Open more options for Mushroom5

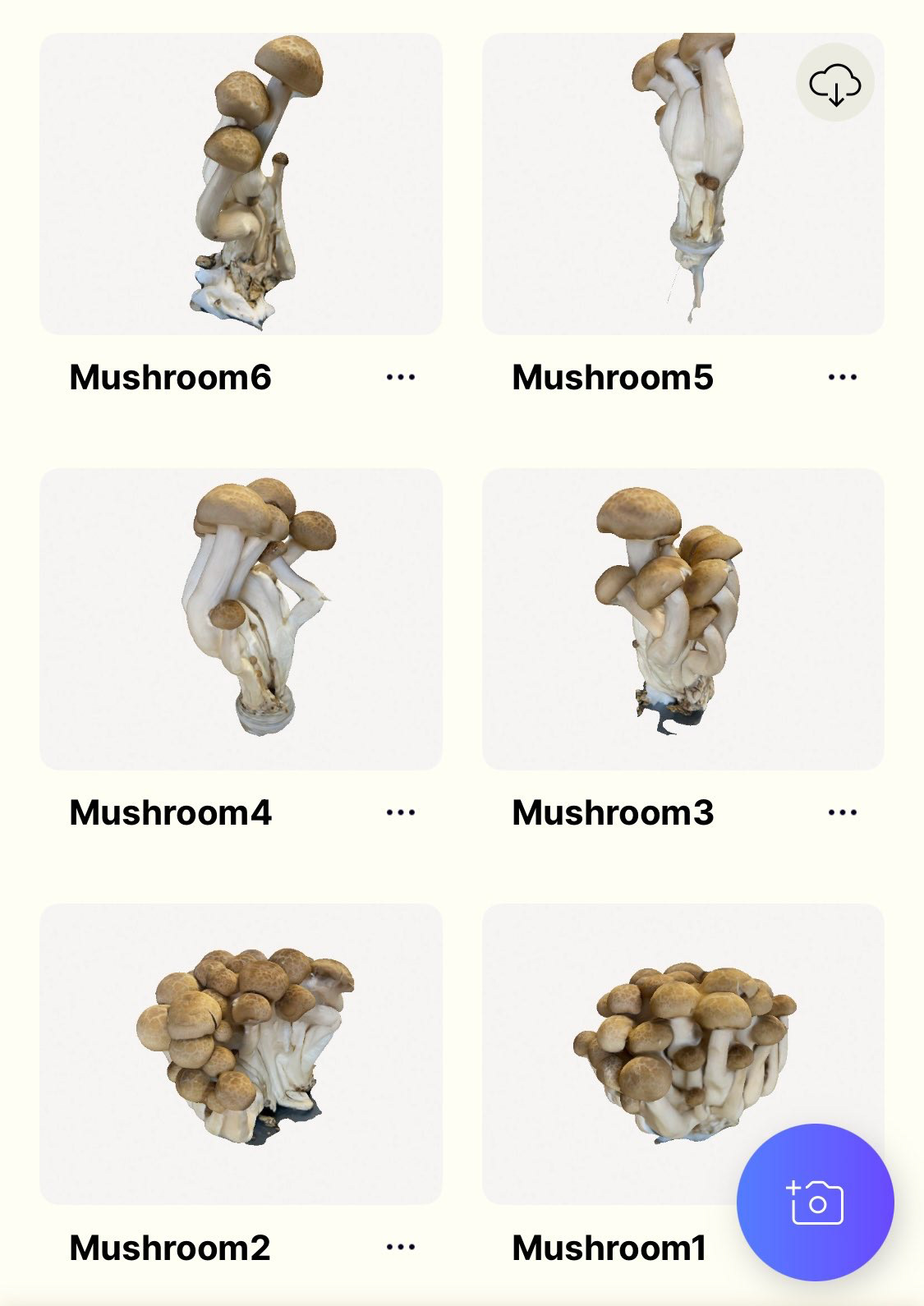coord(843,377)
